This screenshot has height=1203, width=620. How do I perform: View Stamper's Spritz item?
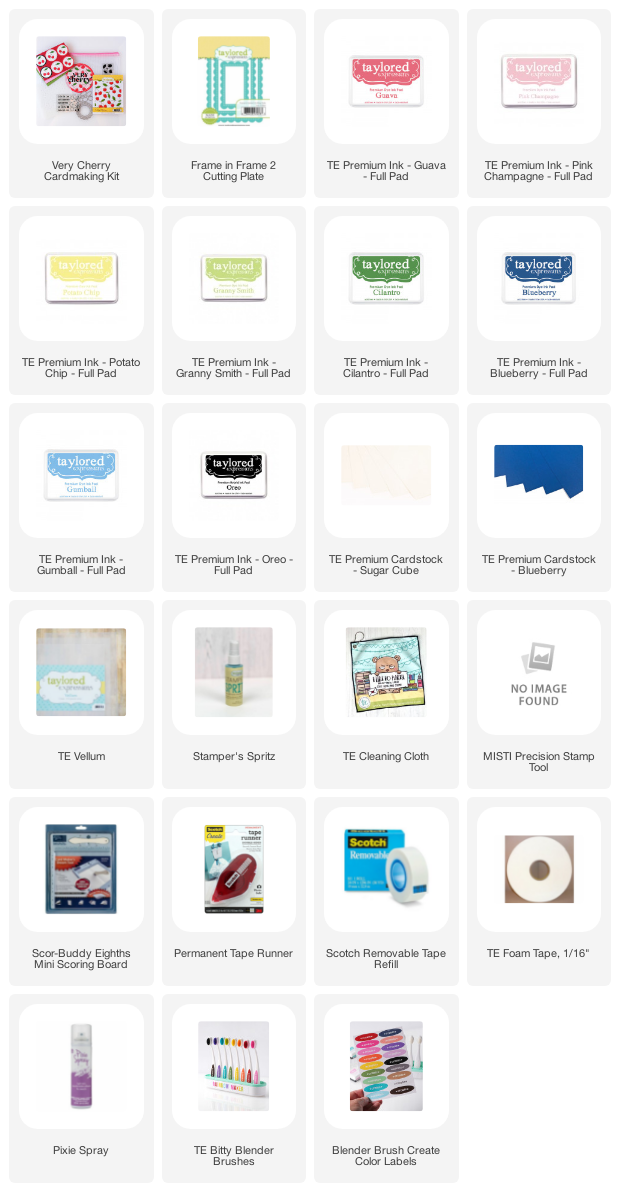pyautogui.click(x=234, y=694)
